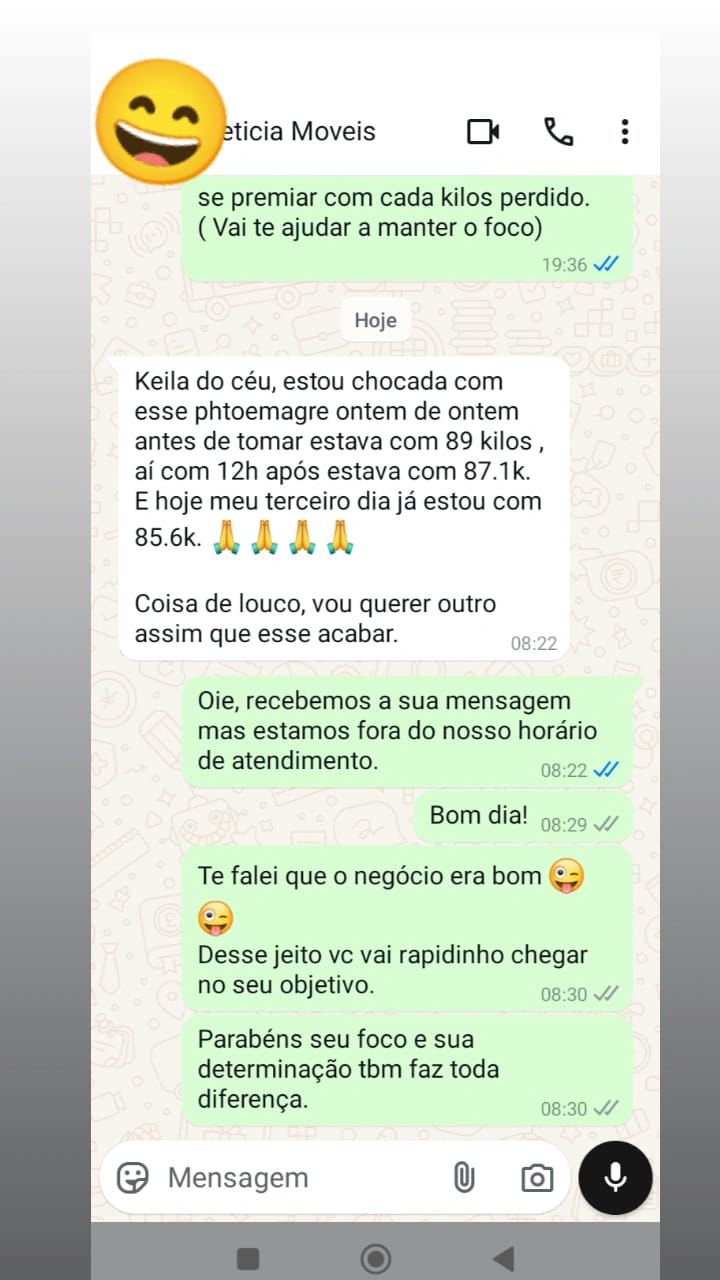This screenshot has width=720, height=1280.
Task: Open the camera to send a photo
Action: pyautogui.click(x=537, y=1178)
